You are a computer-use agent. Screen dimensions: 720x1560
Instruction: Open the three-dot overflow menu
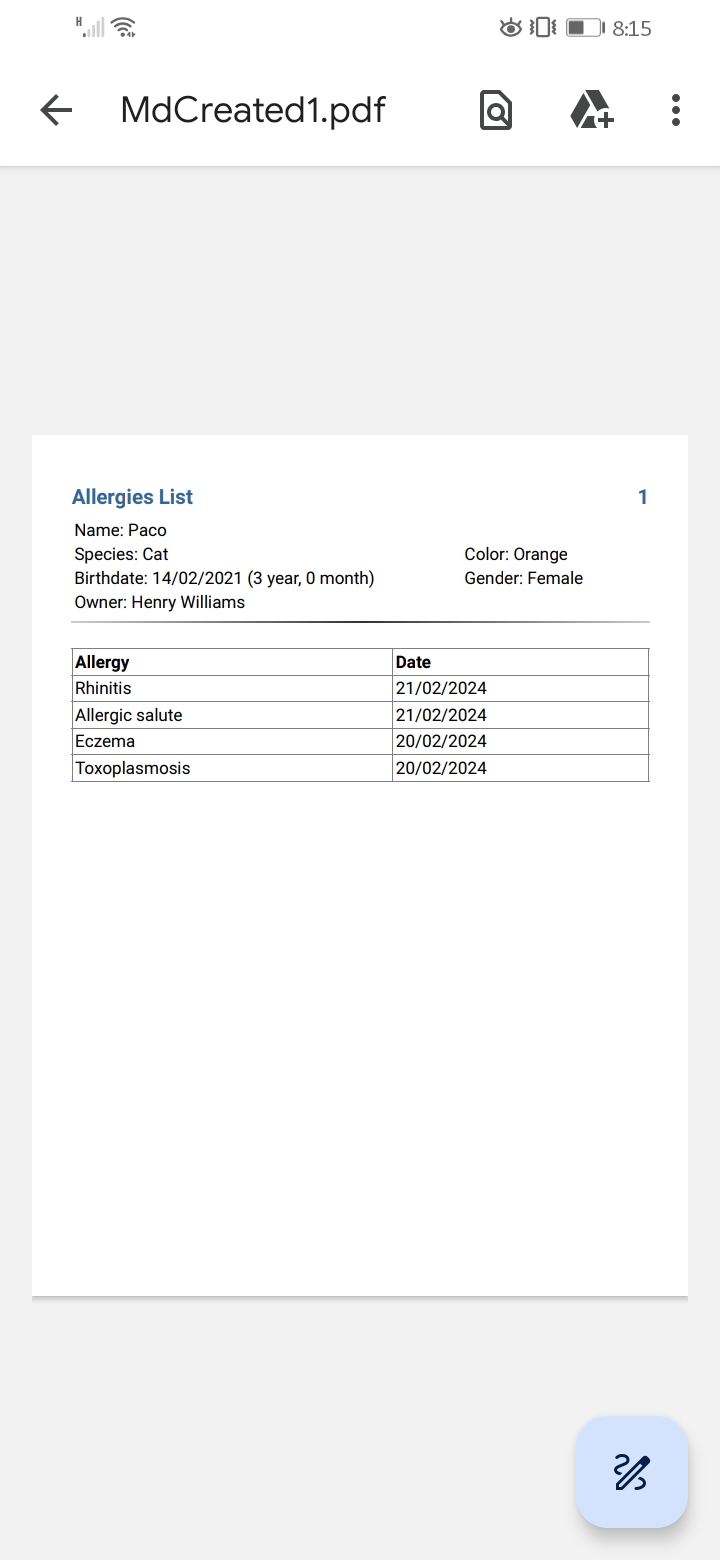(x=676, y=110)
